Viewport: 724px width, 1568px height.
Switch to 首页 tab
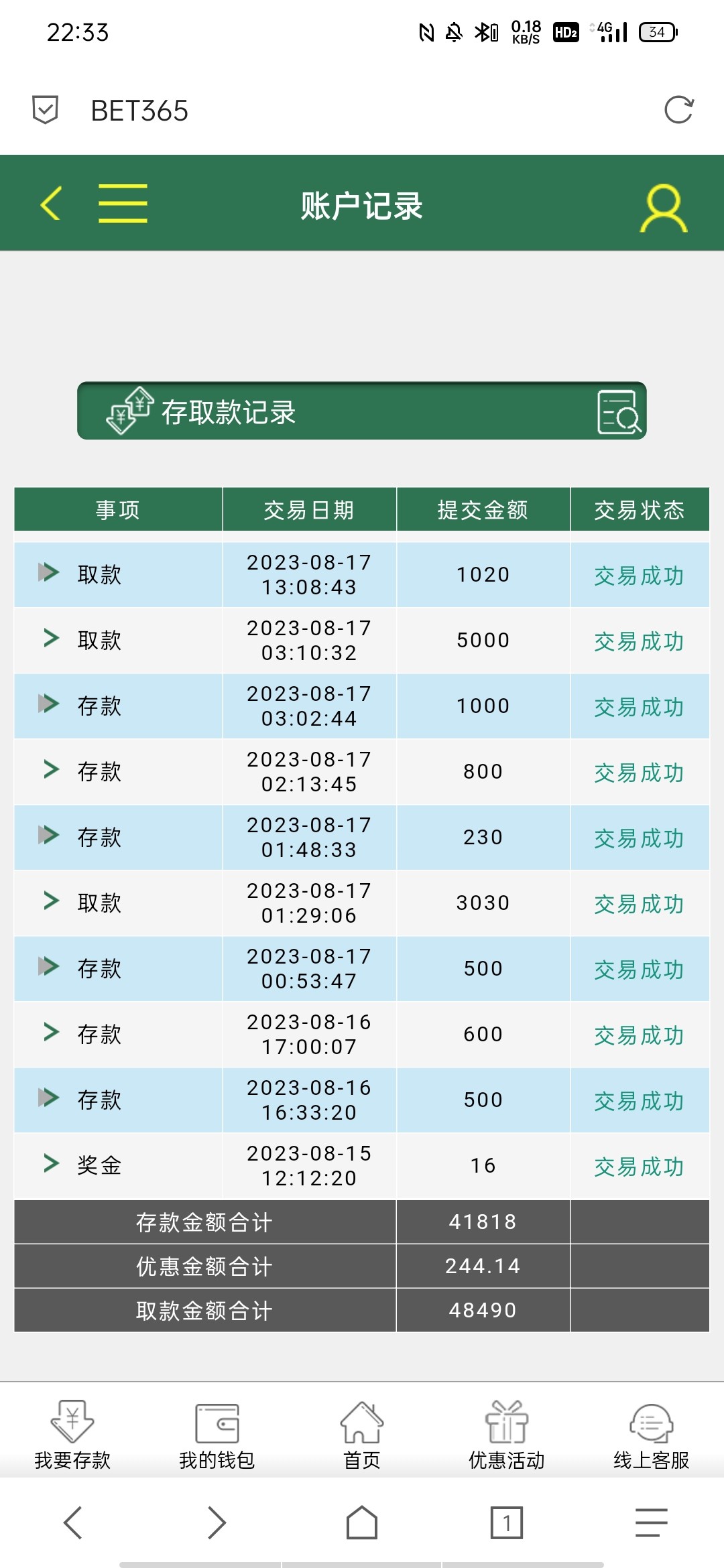[362, 1433]
